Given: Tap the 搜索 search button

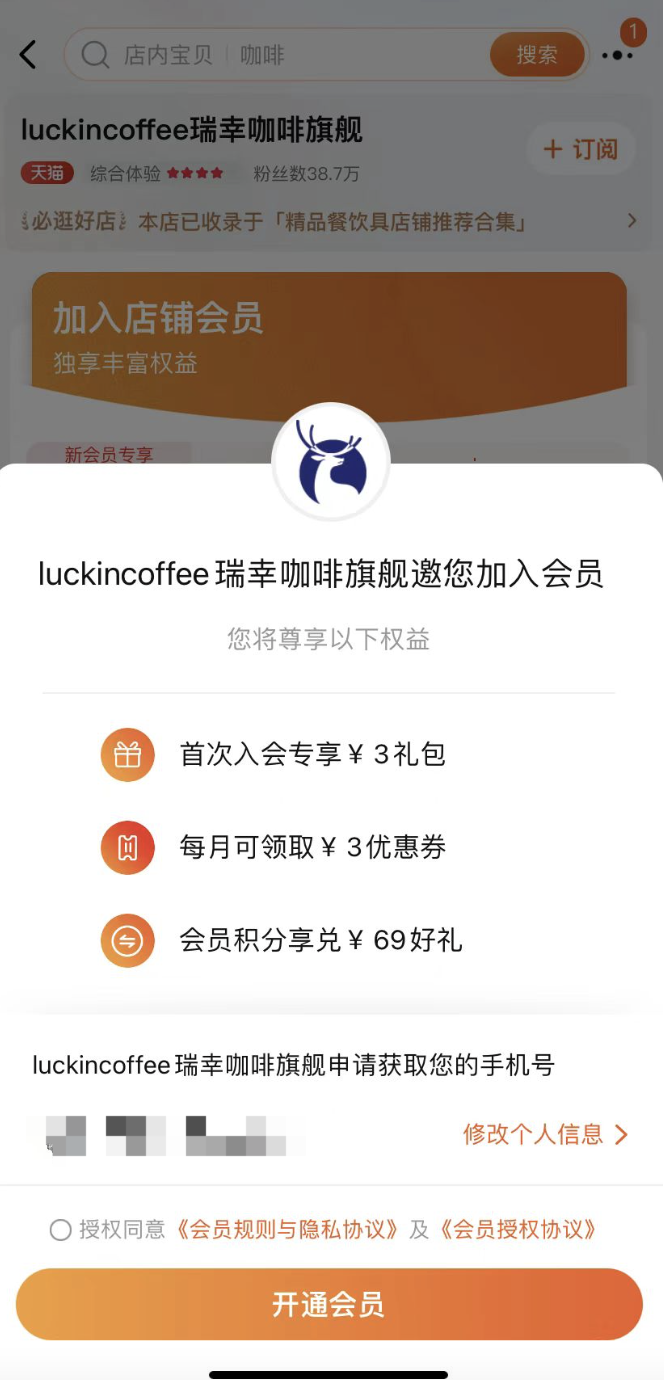Looking at the screenshot, I should [537, 55].
